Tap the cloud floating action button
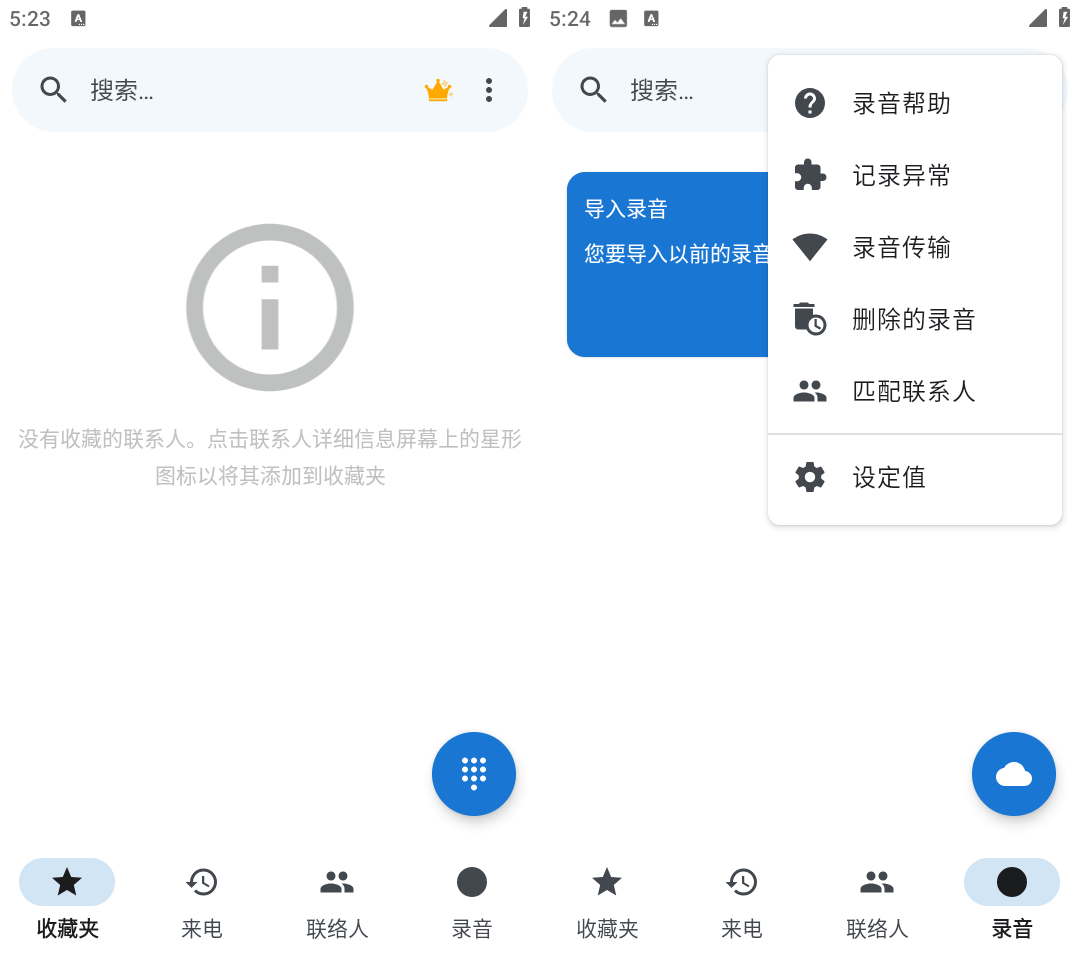This screenshot has height=960, width=1080. pos(1014,774)
